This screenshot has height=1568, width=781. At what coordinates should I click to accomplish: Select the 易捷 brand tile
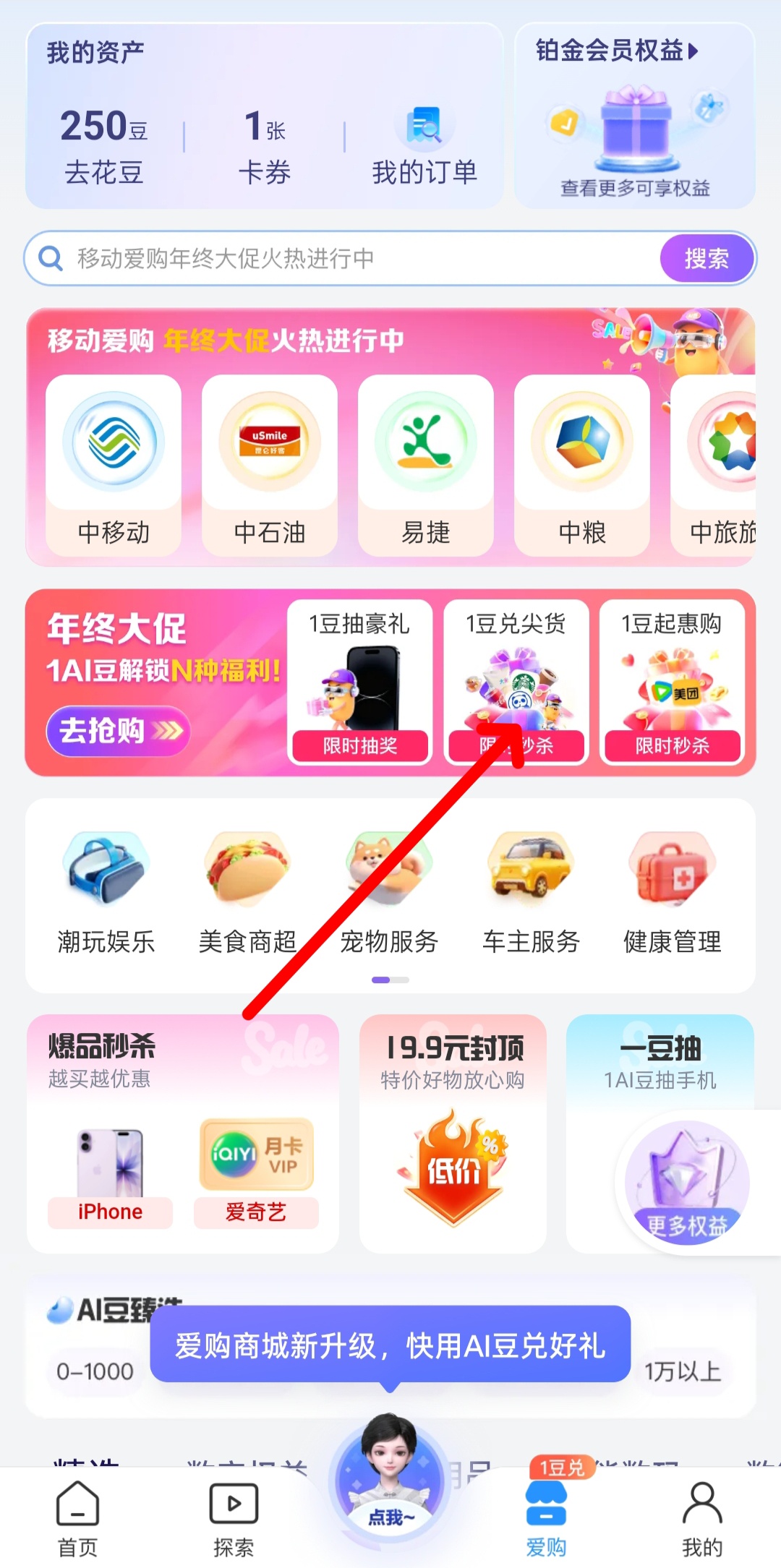pos(426,465)
